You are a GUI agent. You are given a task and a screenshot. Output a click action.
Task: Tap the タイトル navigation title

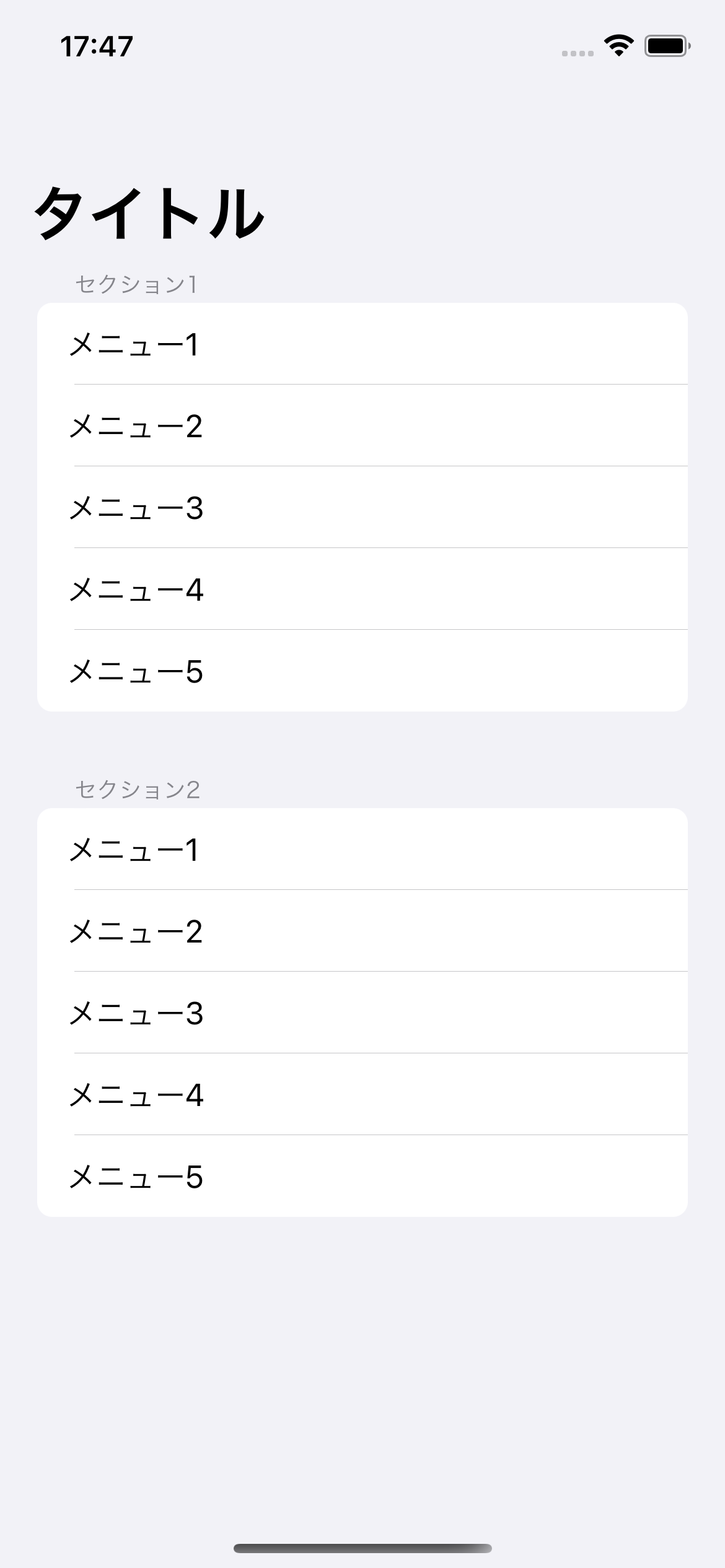149,211
